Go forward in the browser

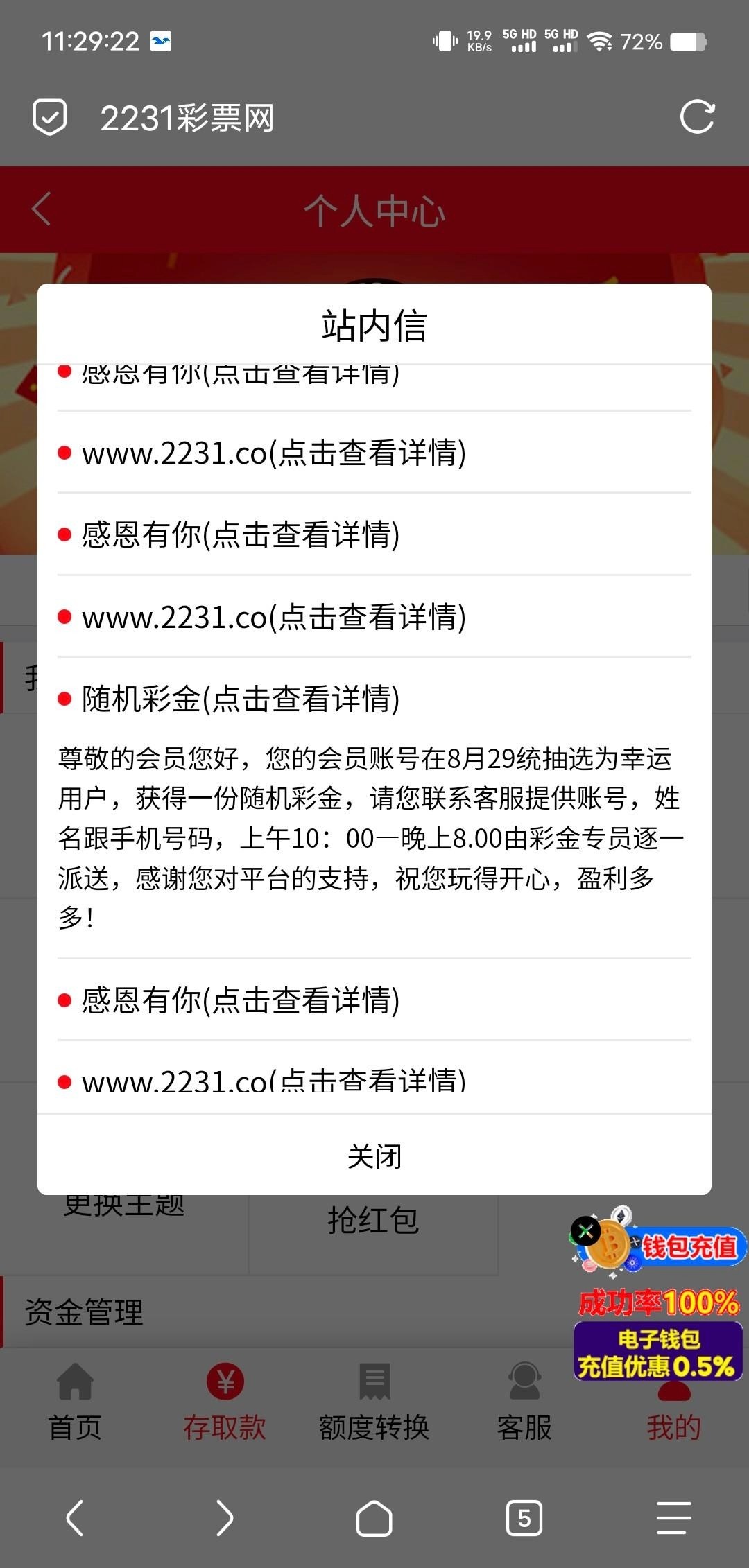225,1518
